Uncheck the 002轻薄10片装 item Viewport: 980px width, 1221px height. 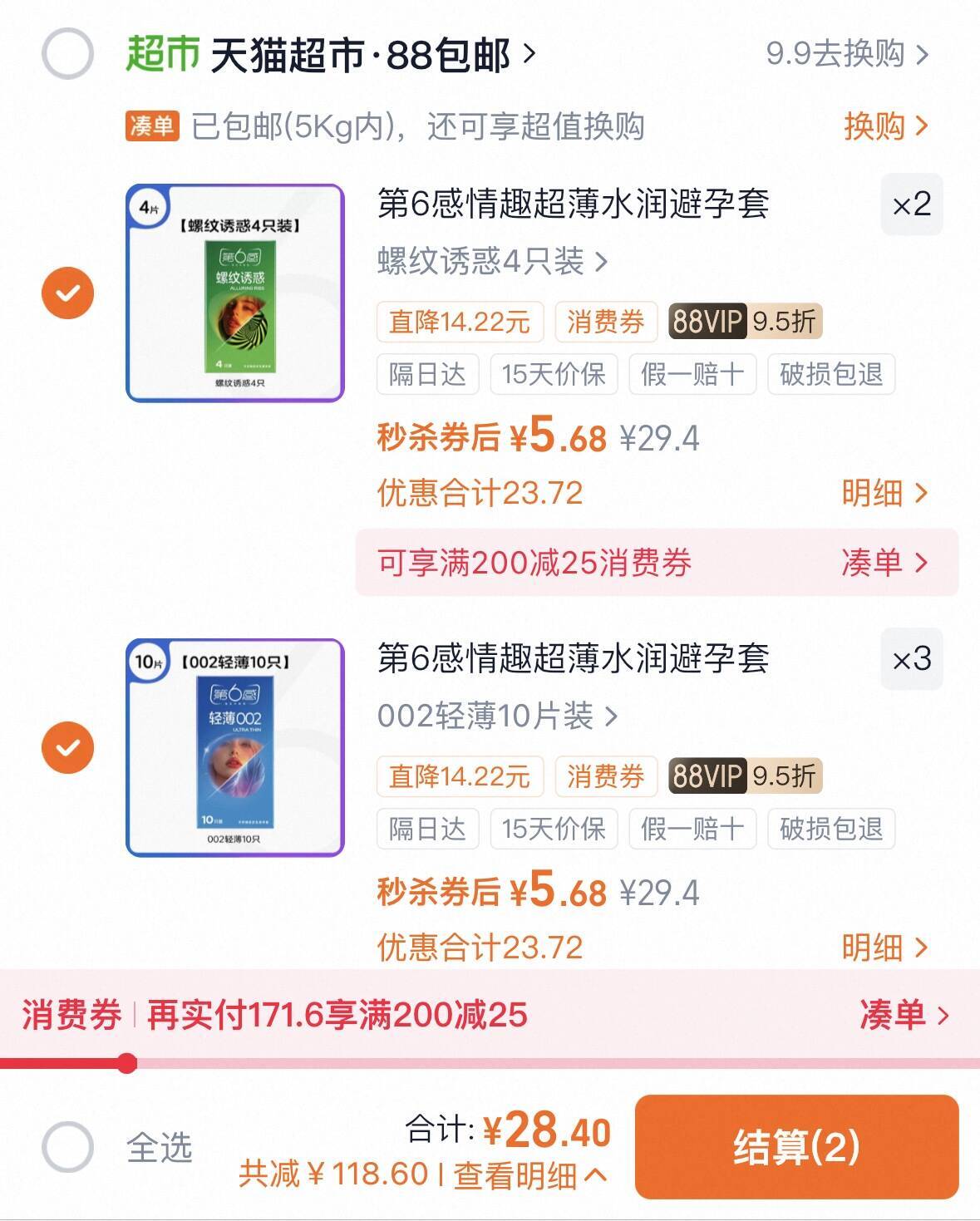pos(67,747)
